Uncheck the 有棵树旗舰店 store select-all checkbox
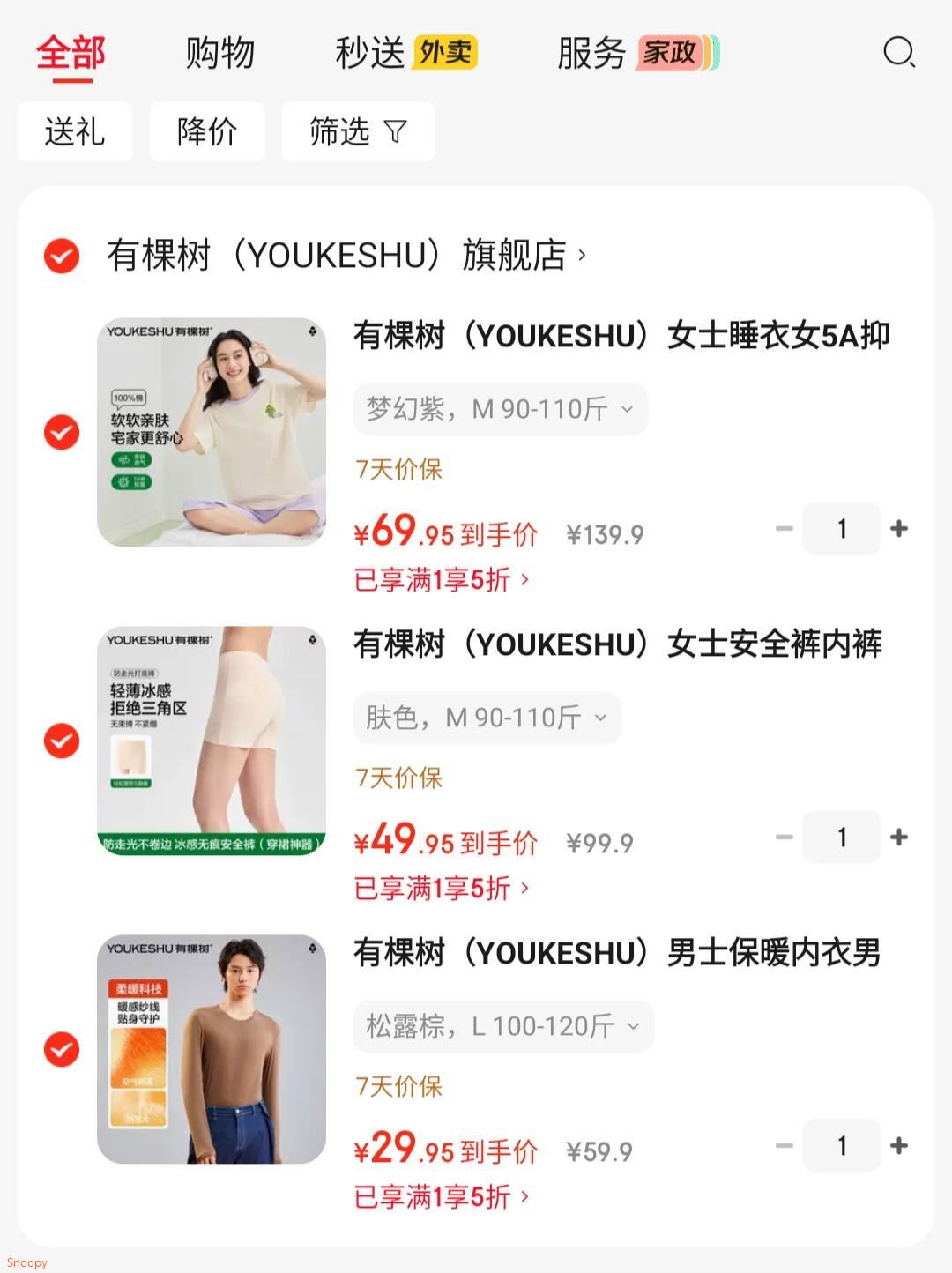The height and width of the screenshot is (1273, 952). pos(60,257)
